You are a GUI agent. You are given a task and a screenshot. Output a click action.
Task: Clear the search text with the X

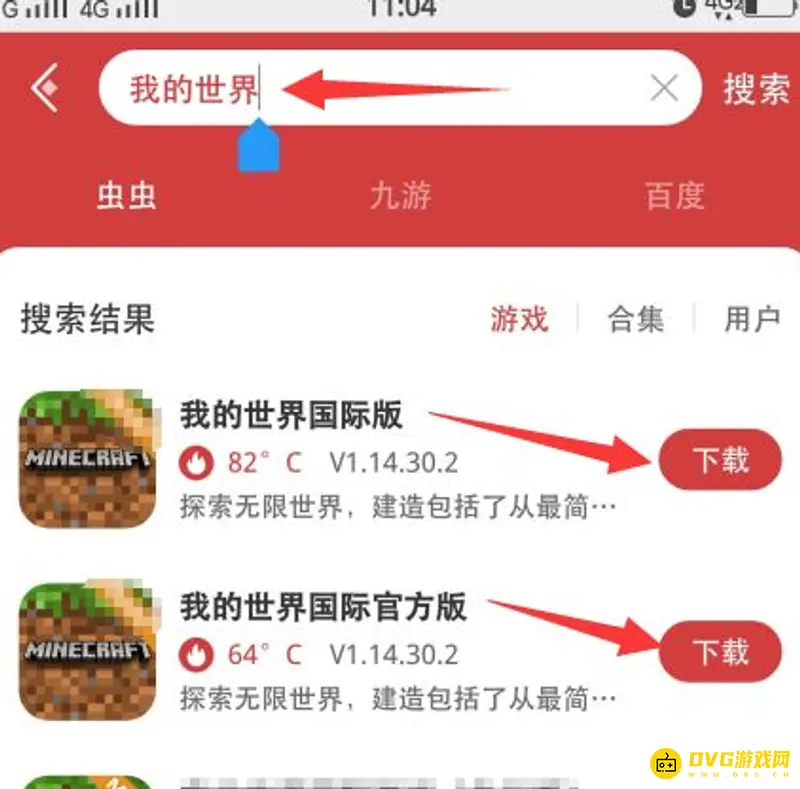click(x=664, y=89)
